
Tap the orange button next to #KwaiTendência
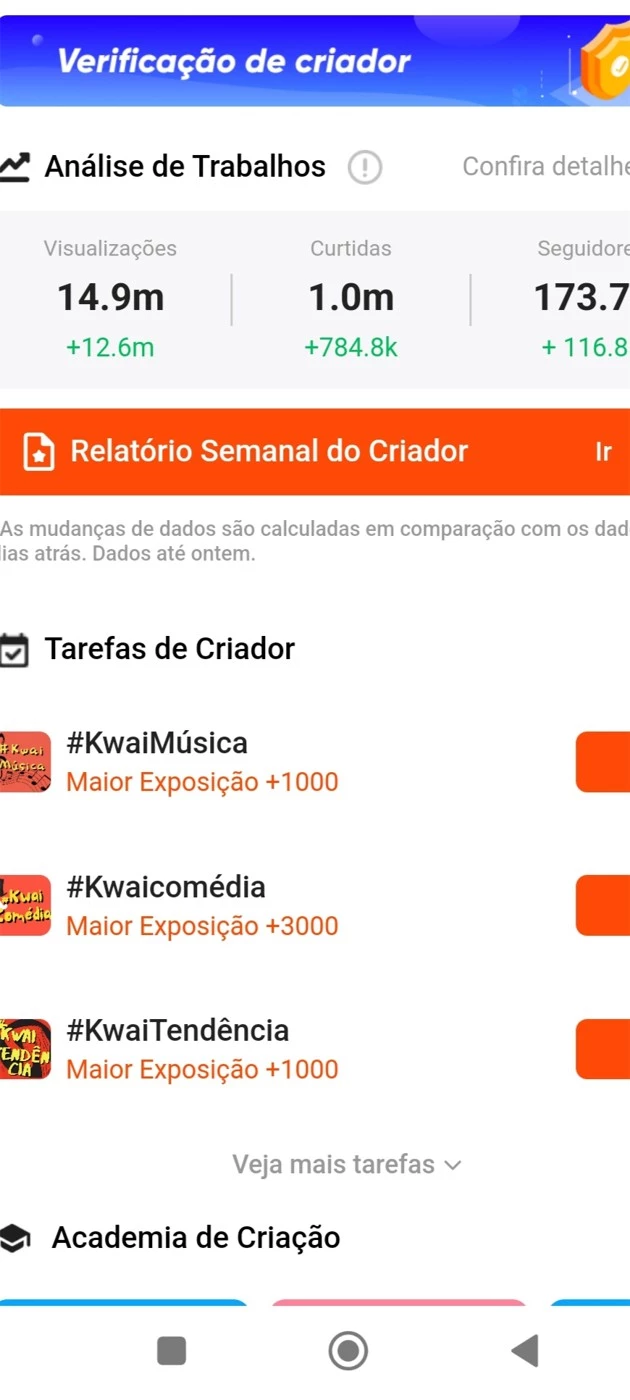(x=603, y=1049)
